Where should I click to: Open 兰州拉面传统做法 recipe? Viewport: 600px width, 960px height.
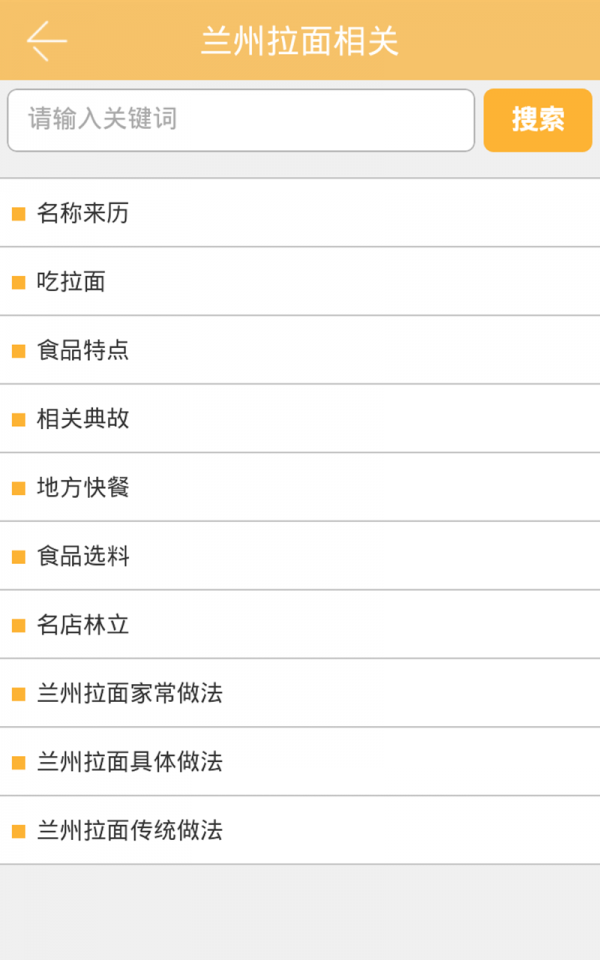pos(300,831)
